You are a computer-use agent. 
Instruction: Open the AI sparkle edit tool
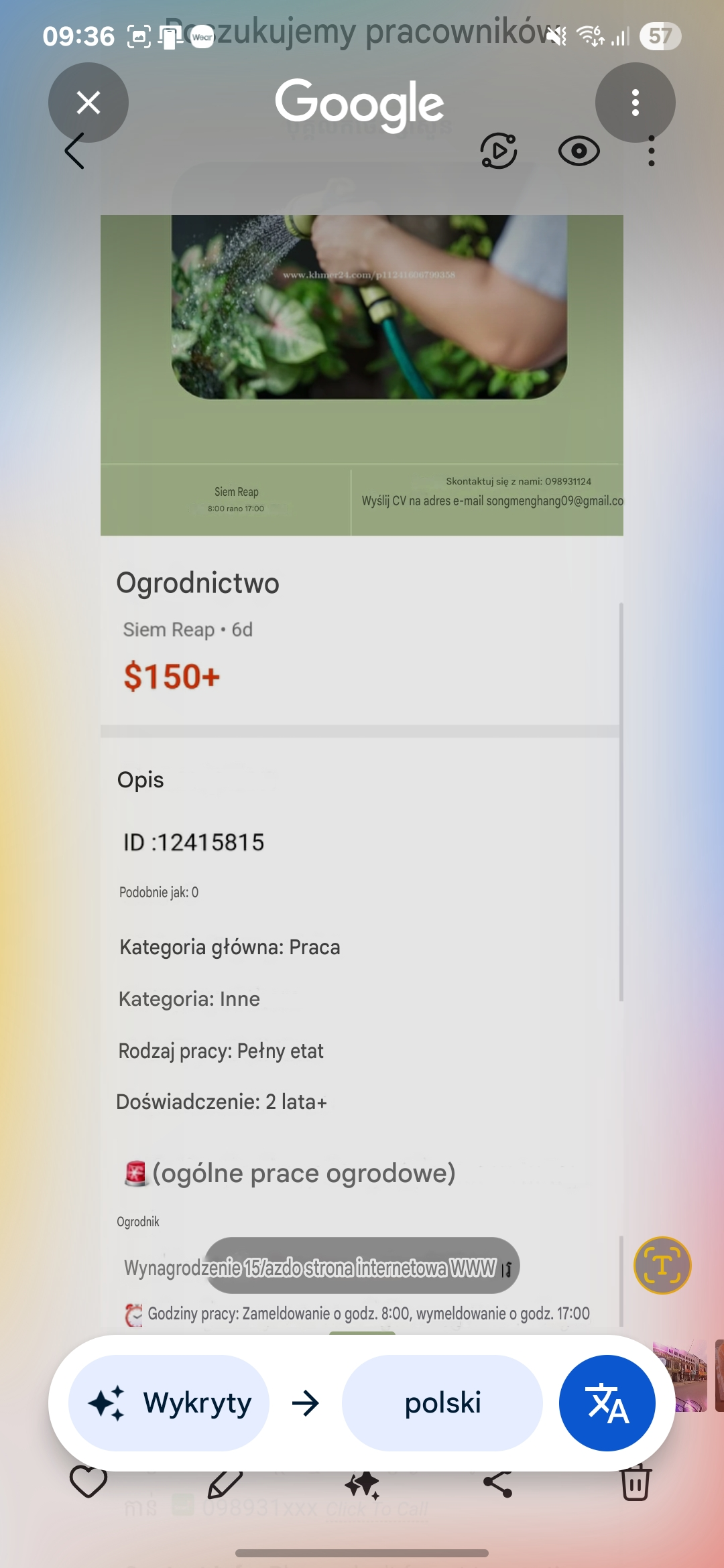(x=362, y=1484)
